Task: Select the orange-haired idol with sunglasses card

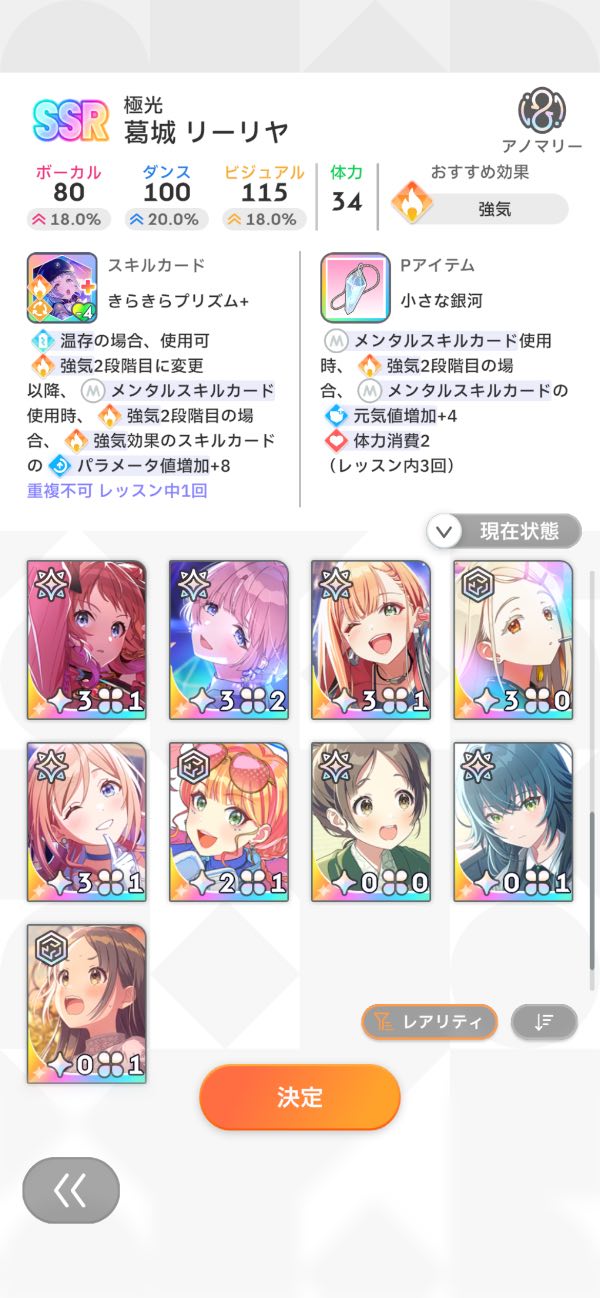Action: (229, 822)
